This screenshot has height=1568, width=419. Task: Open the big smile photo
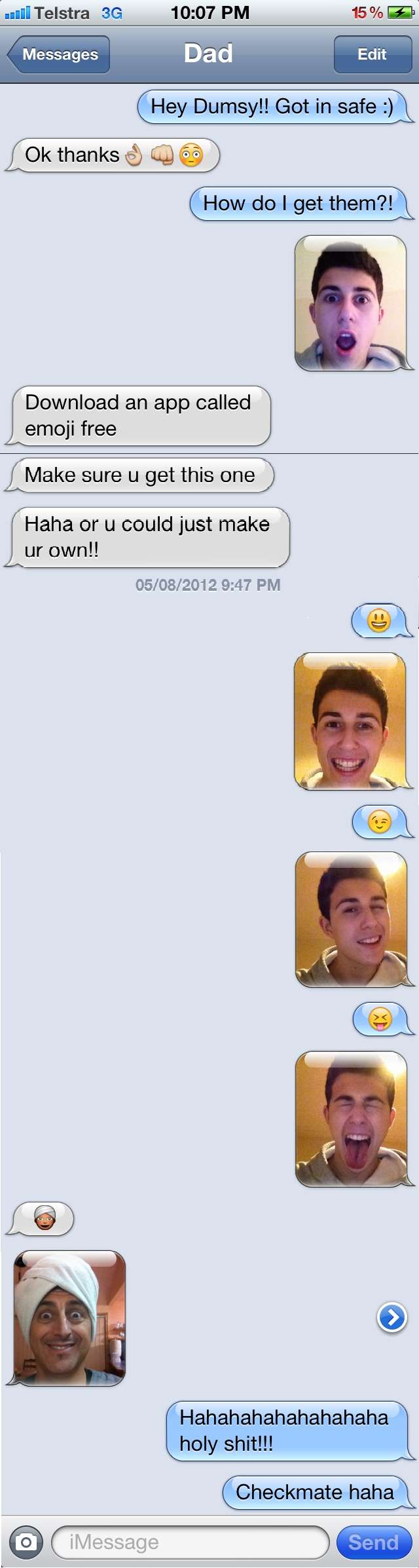[350, 720]
